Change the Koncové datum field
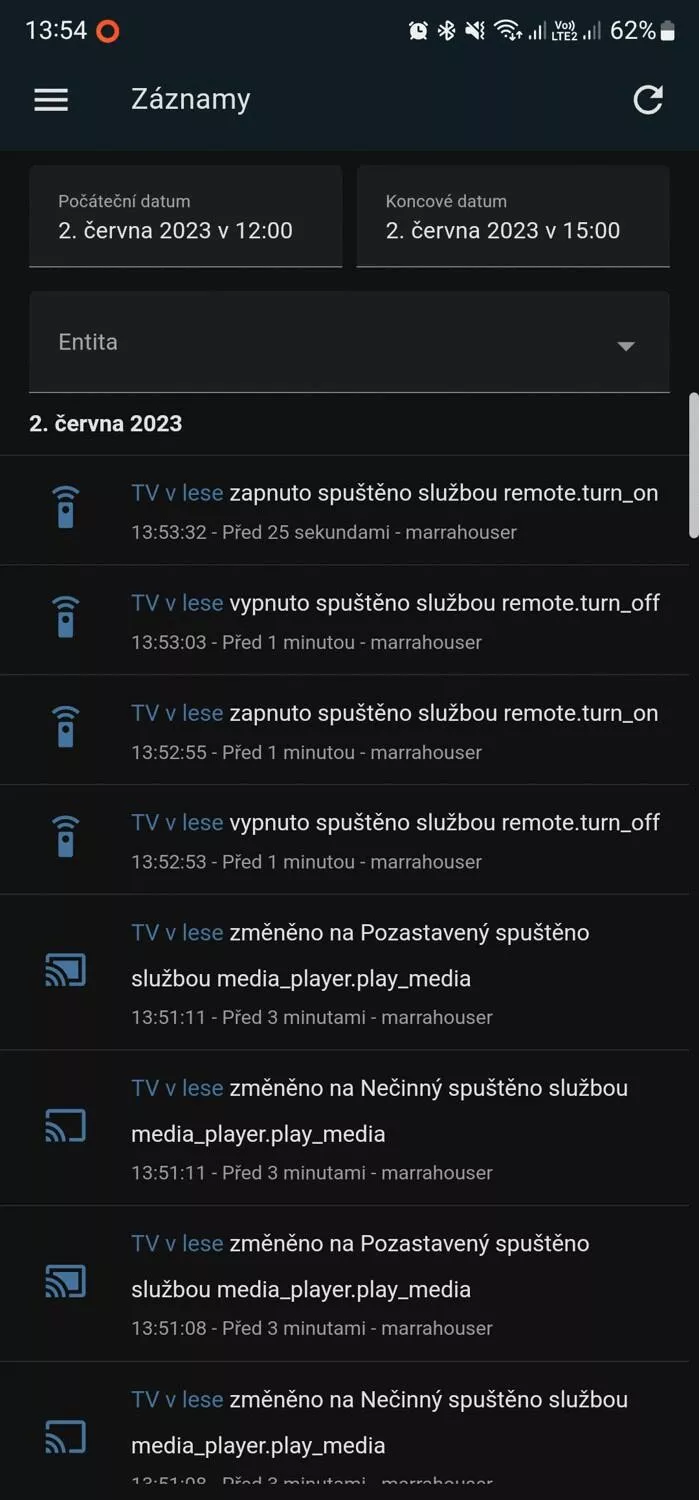Viewport: 699px width, 1500px height. click(x=513, y=217)
